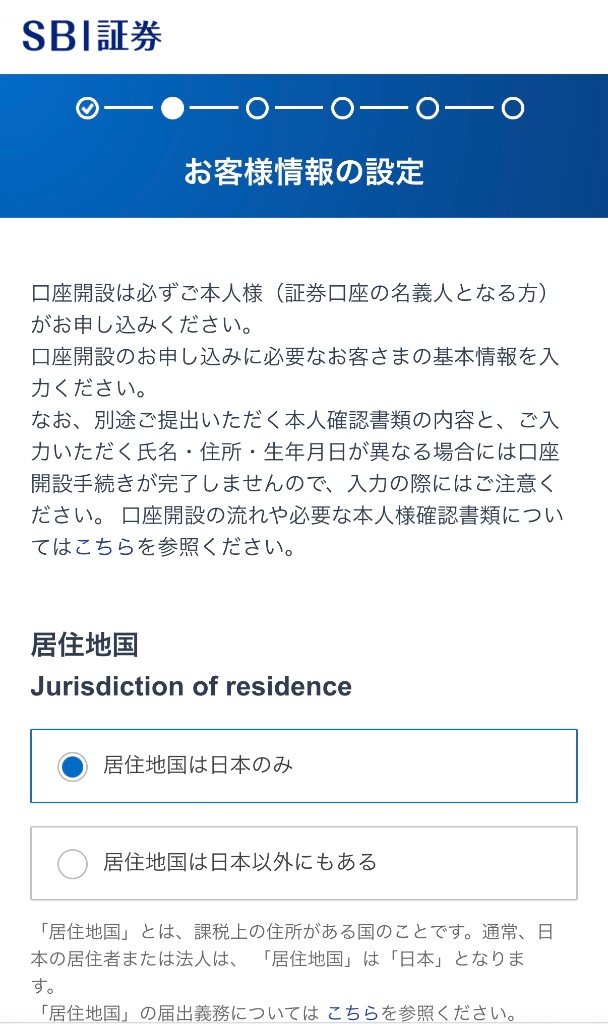608x1024 pixels.
Task: Select 居住地国は日本のみ option
Action: 73,767
